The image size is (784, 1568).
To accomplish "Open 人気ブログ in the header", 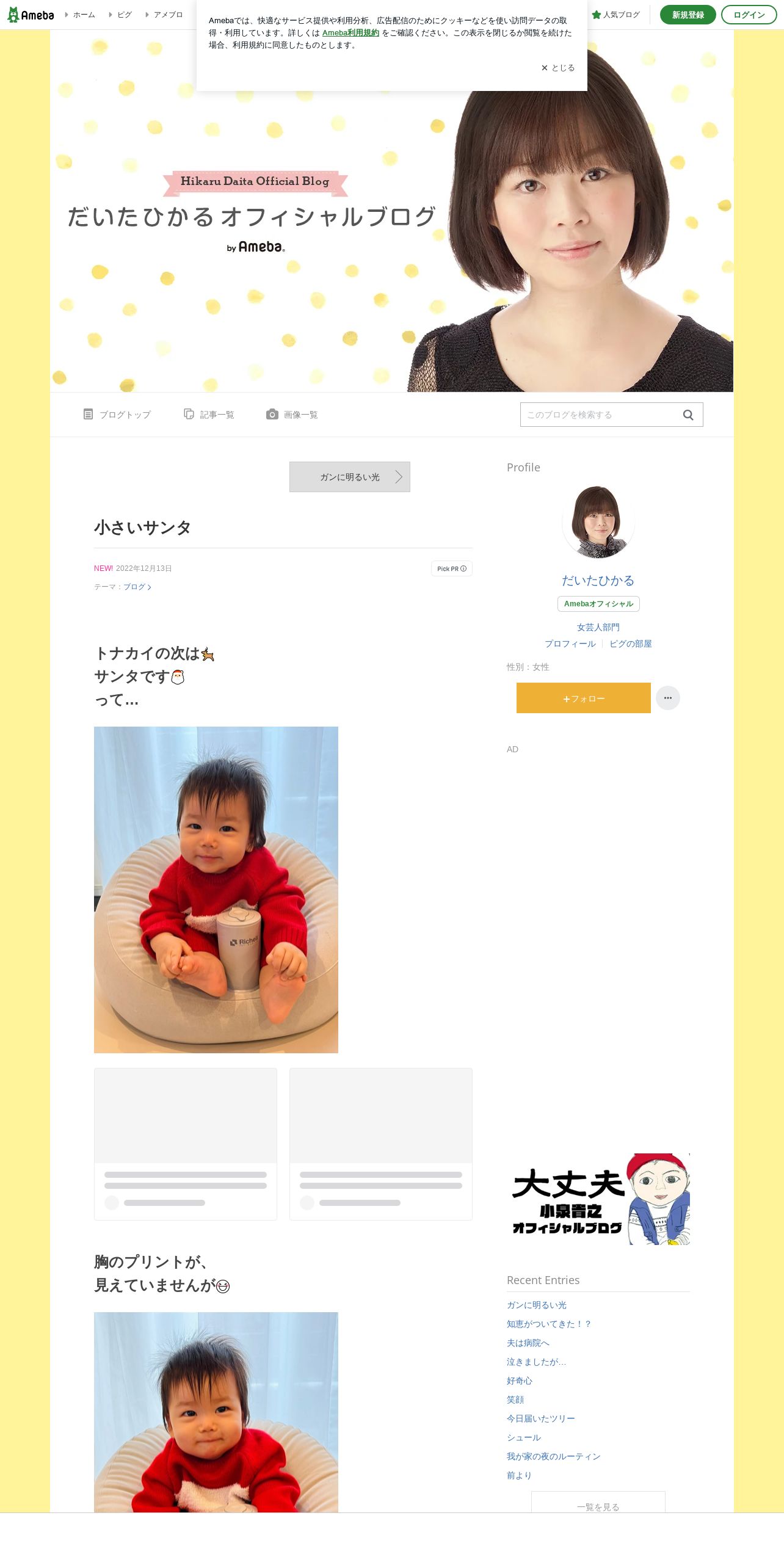I will pyautogui.click(x=615, y=15).
